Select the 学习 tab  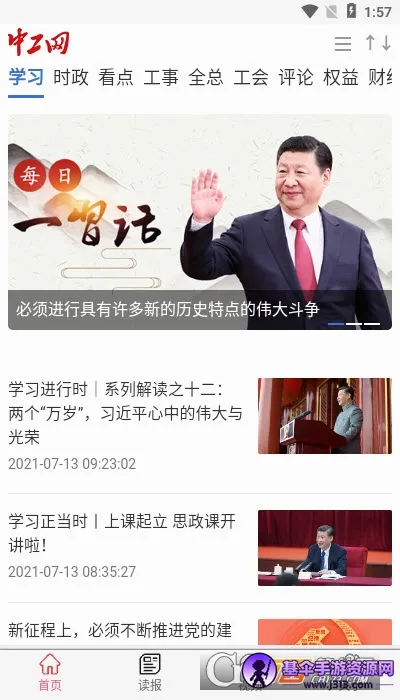coord(26,78)
